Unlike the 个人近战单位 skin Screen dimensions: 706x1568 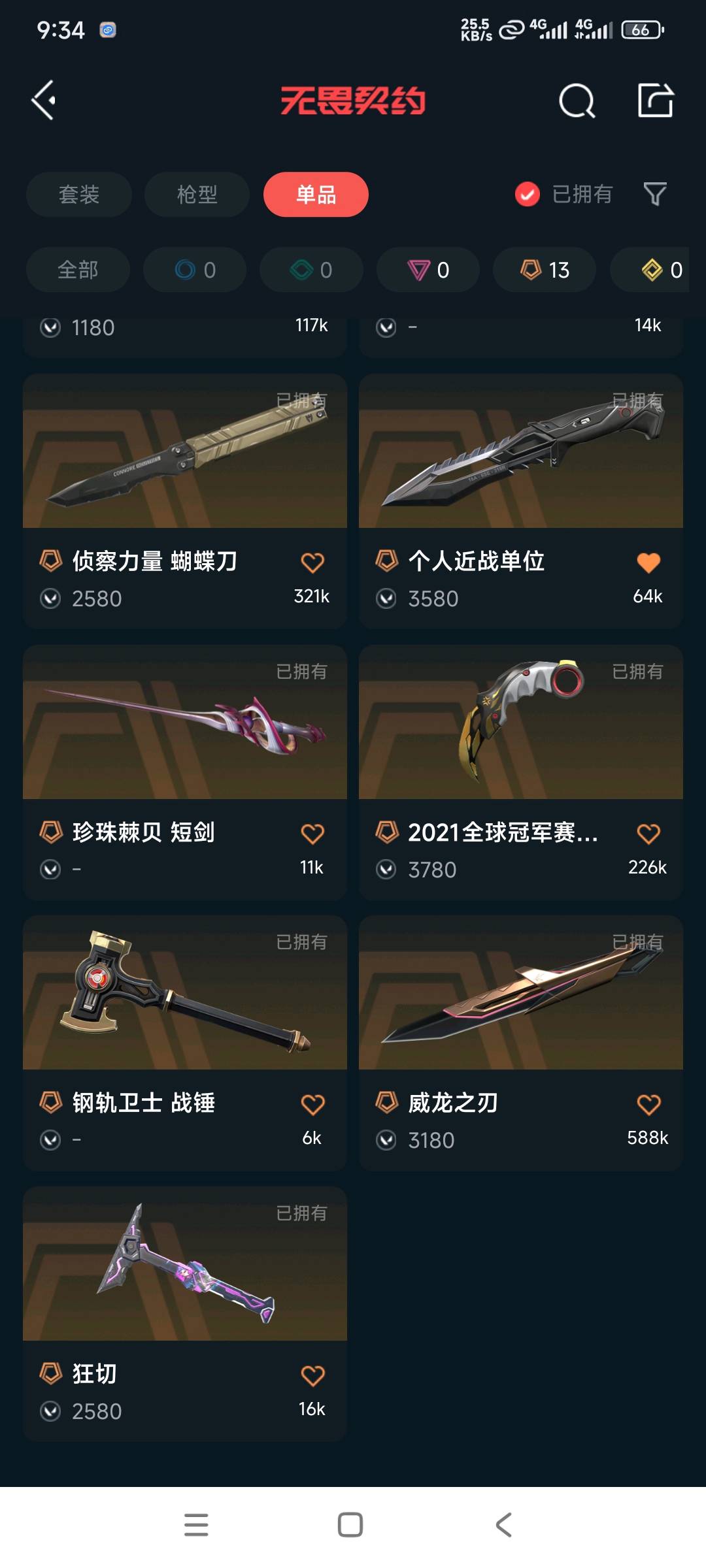click(x=648, y=563)
